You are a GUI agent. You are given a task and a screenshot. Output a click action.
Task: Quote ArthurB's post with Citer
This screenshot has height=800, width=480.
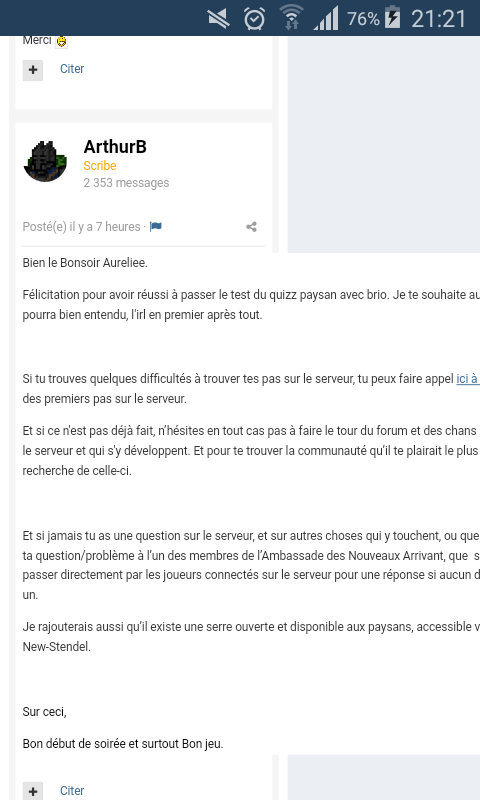[x=72, y=790]
